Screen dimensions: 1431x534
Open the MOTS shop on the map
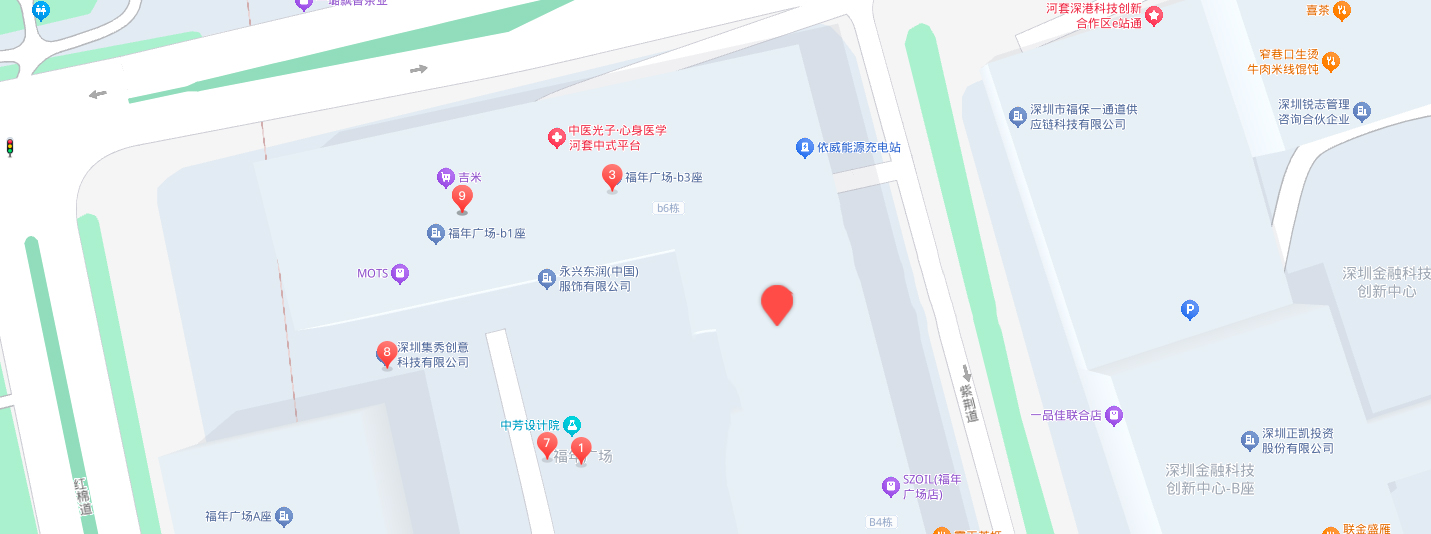pos(400,273)
